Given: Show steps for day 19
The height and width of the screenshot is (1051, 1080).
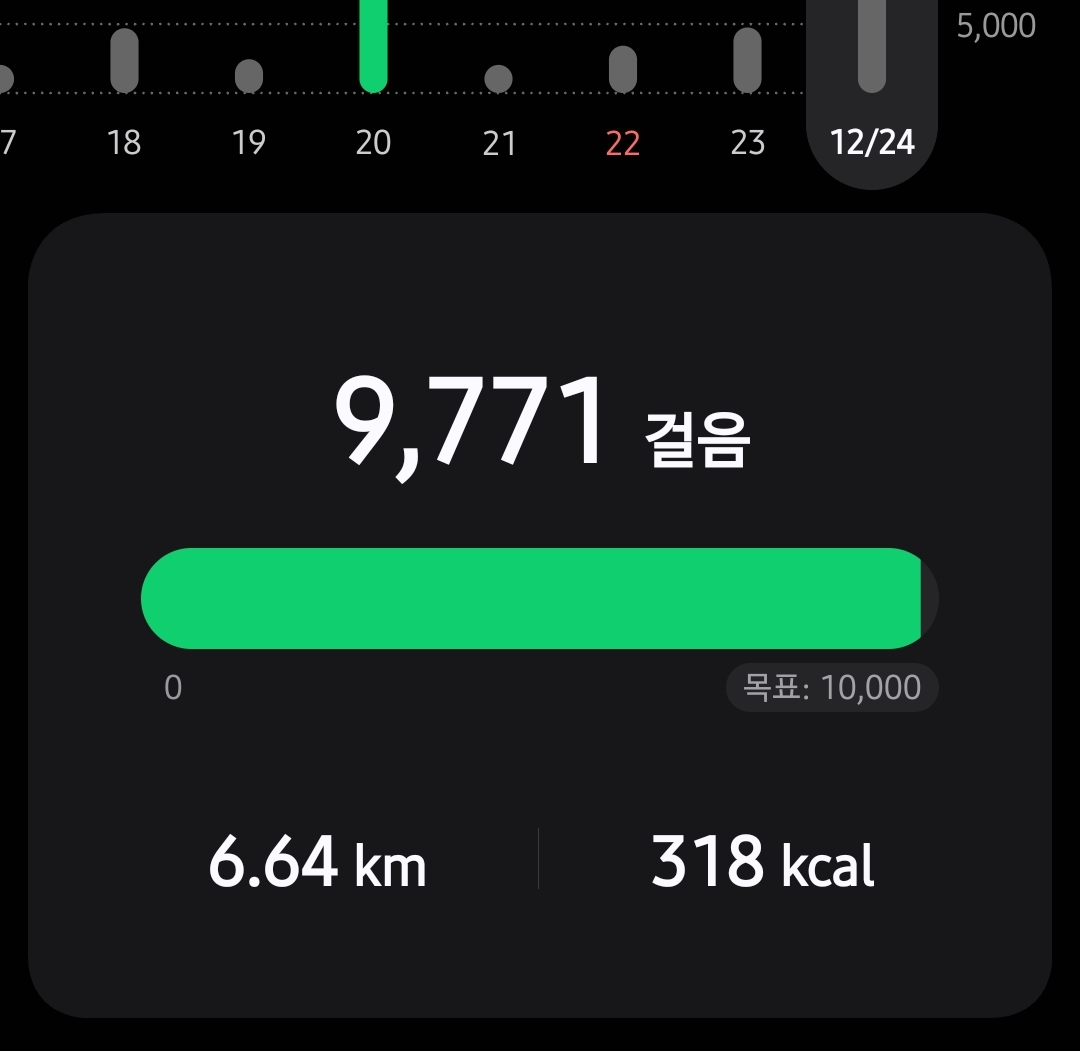Looking at the screenshot, I should pyautogui.click(x=248, y=77).
